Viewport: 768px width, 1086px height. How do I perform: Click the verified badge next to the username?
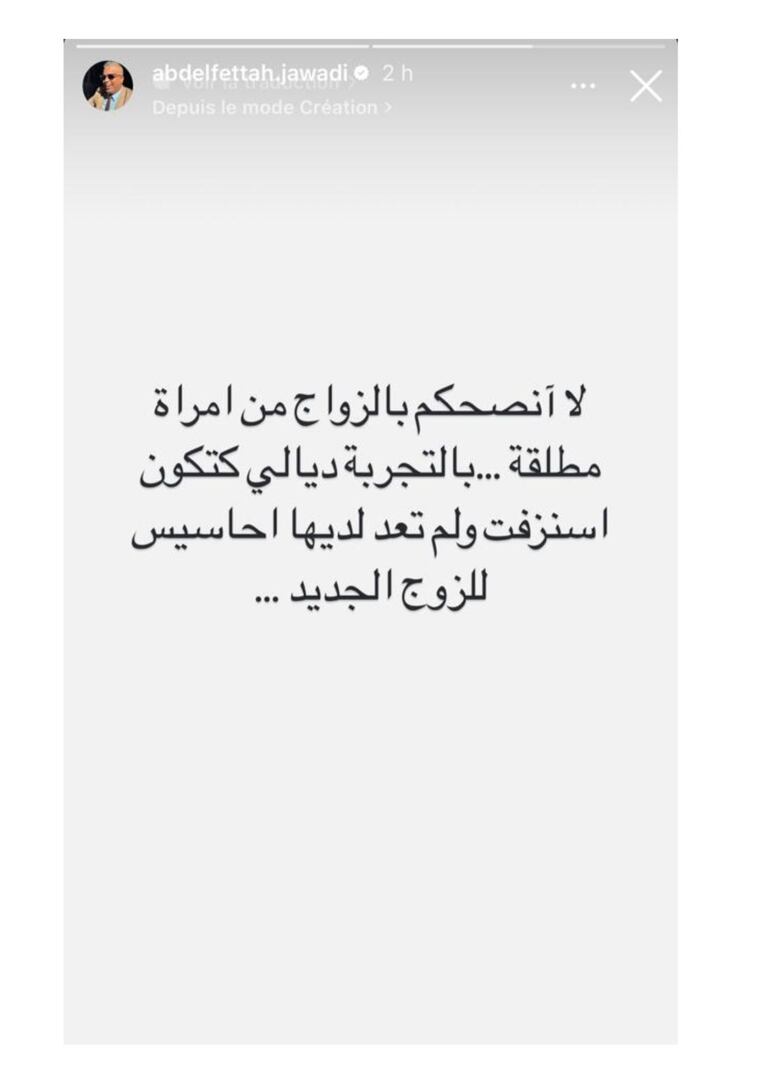pyautogui.click(x=364, y=72)
